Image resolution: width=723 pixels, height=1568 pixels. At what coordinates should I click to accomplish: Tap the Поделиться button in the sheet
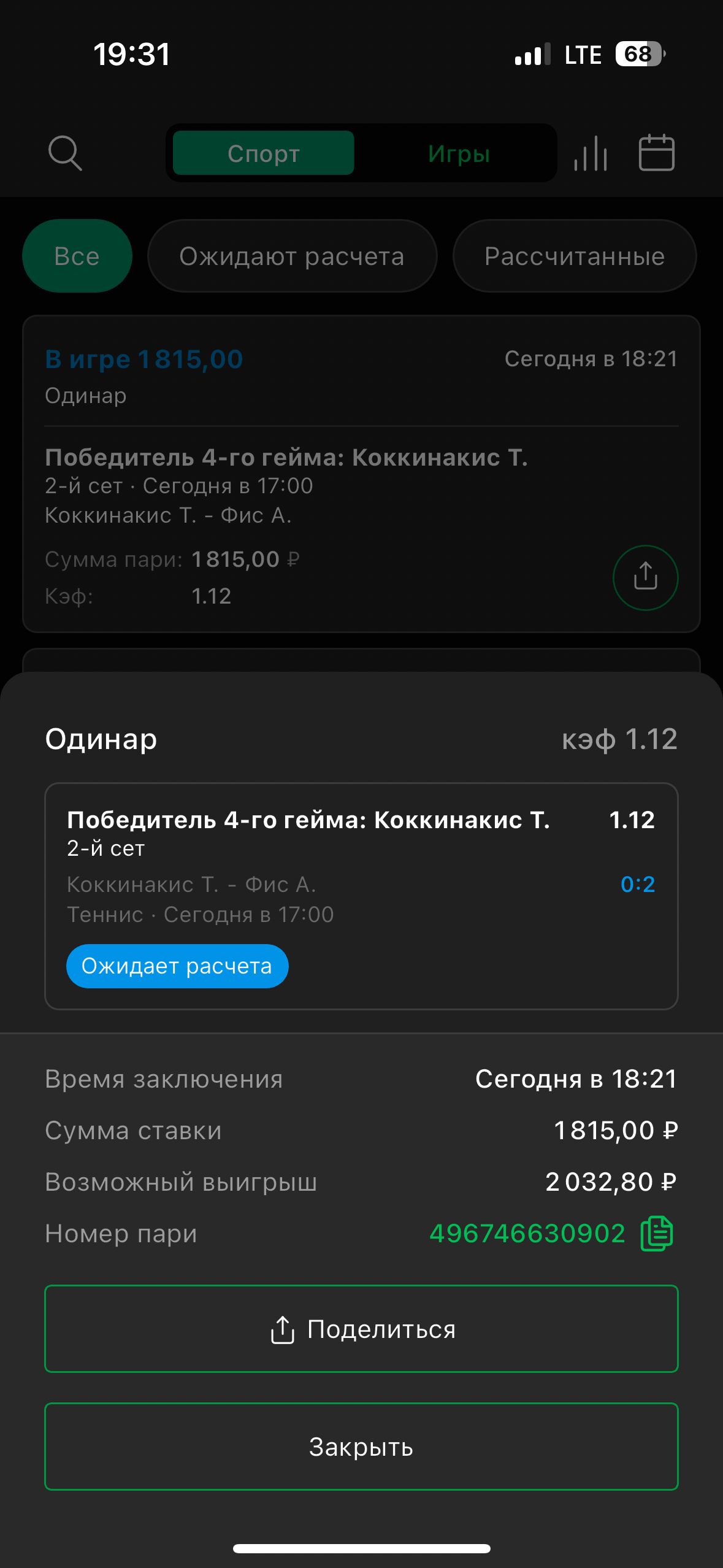(x=361, y=1329)
